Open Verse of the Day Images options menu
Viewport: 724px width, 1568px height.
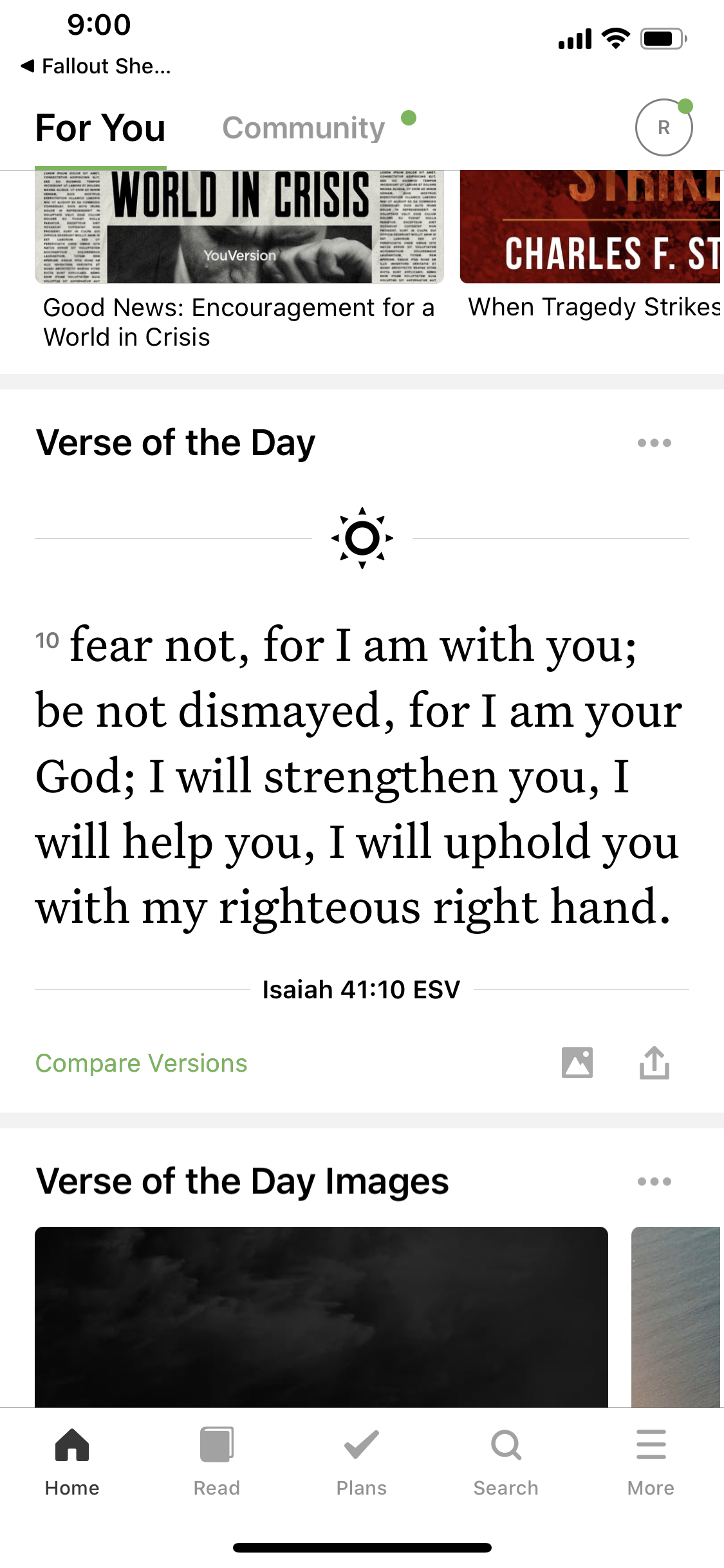coord(654,1181)
